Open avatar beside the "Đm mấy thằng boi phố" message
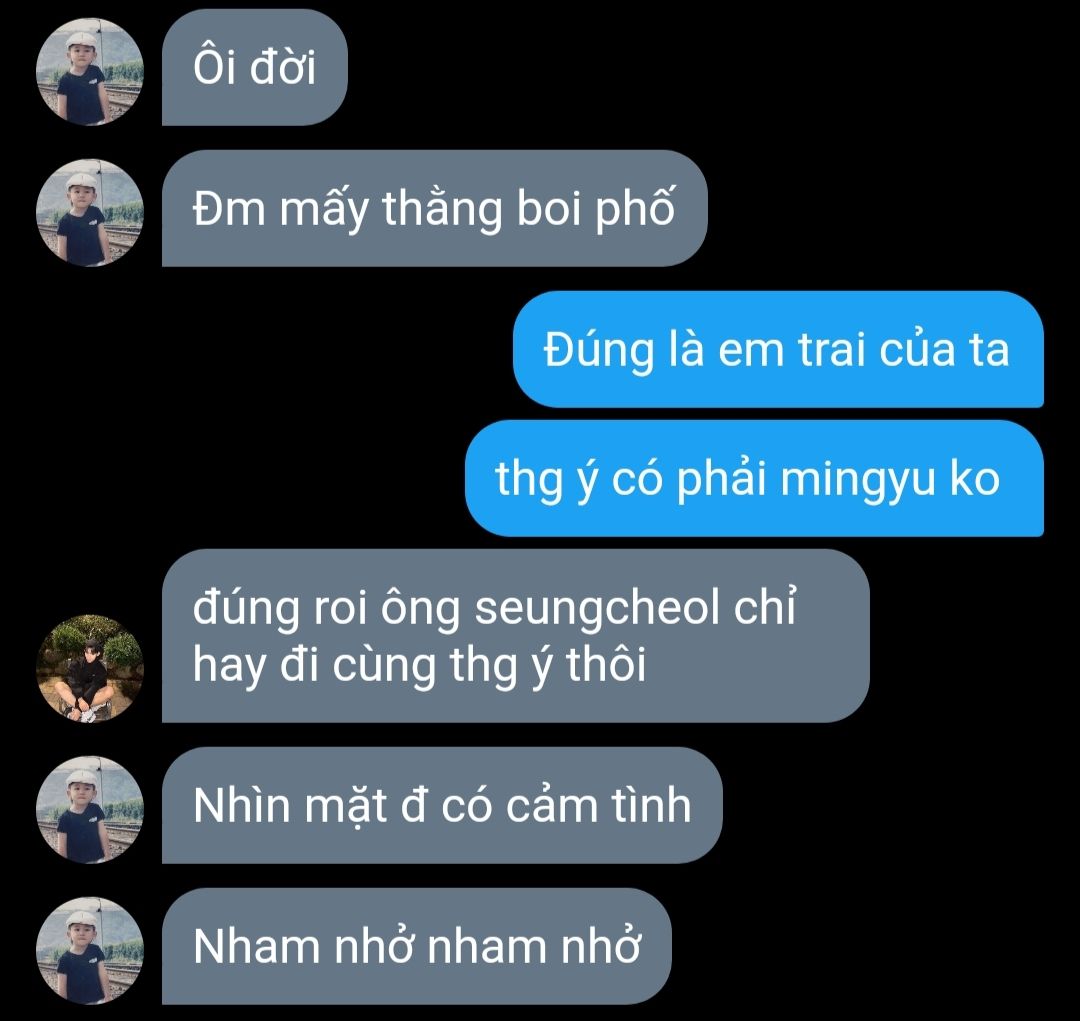 [x=90, y=212]
